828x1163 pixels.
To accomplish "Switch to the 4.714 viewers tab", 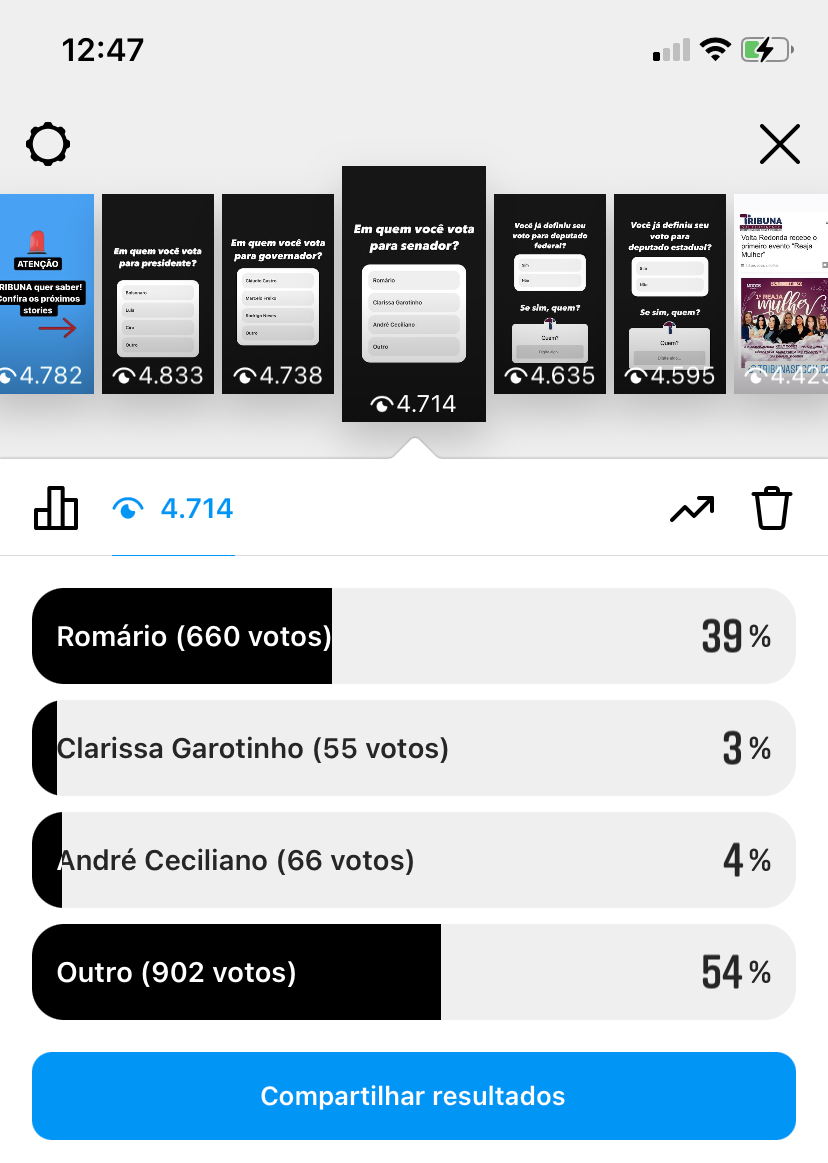I will (x=174, y=509).
